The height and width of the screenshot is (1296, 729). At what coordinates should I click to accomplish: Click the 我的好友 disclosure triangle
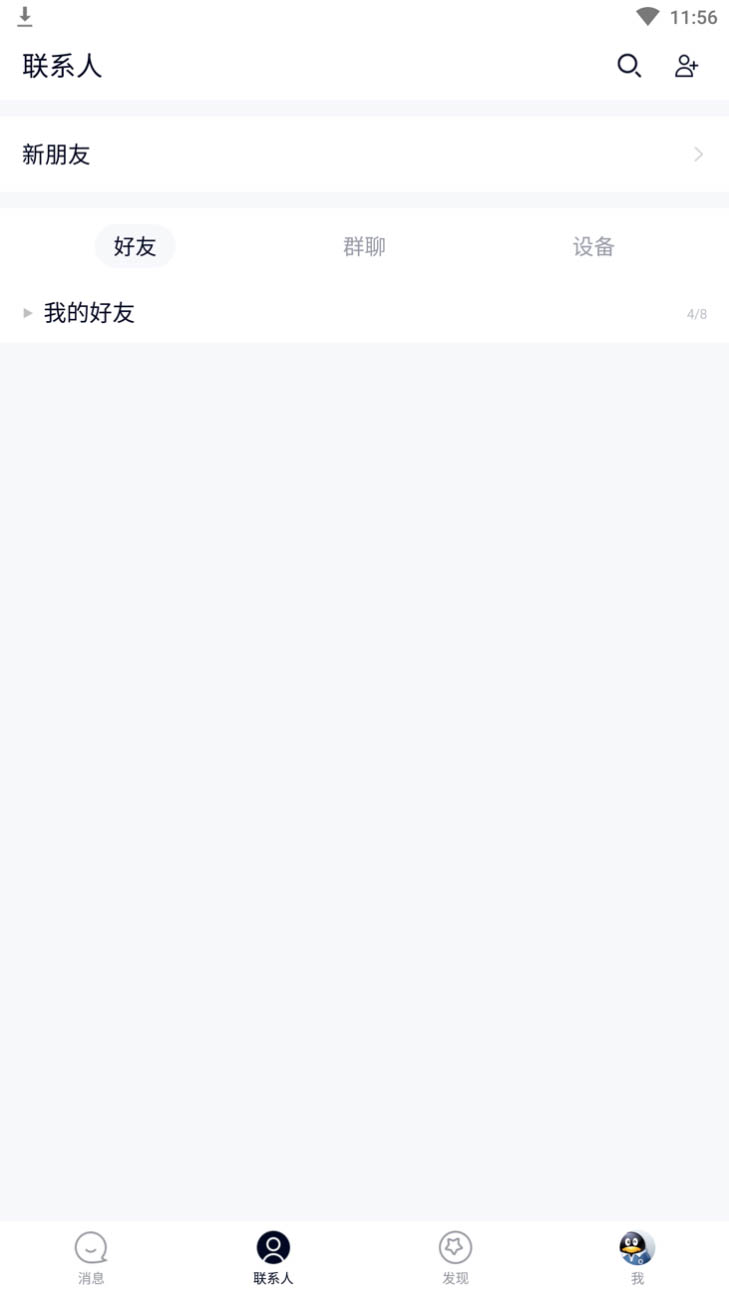(27, 313)
